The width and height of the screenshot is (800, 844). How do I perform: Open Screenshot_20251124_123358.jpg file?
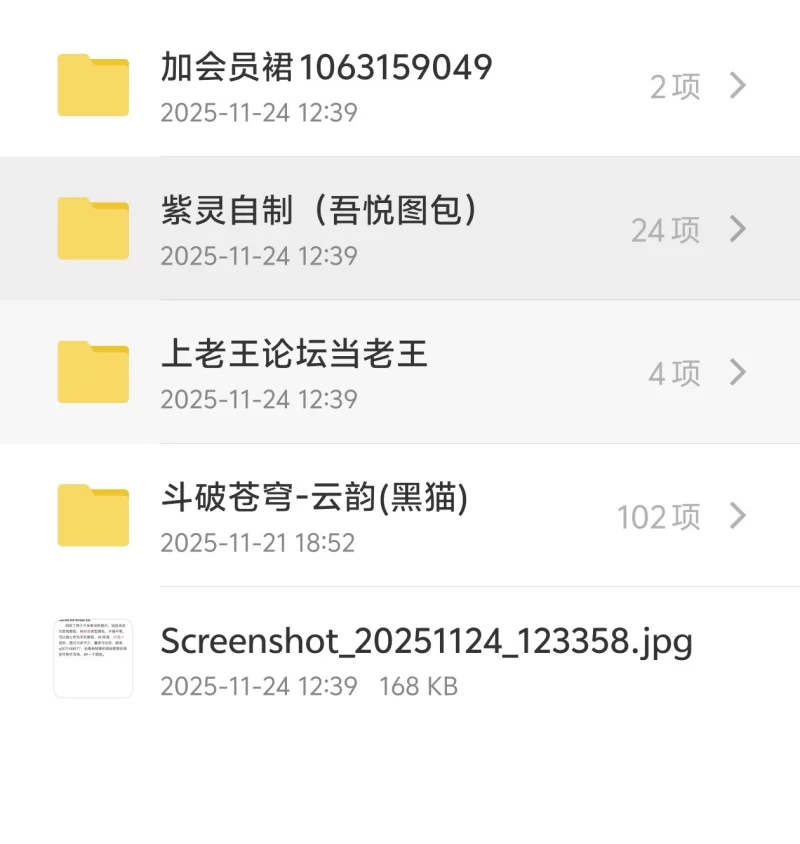click(426, 658)
